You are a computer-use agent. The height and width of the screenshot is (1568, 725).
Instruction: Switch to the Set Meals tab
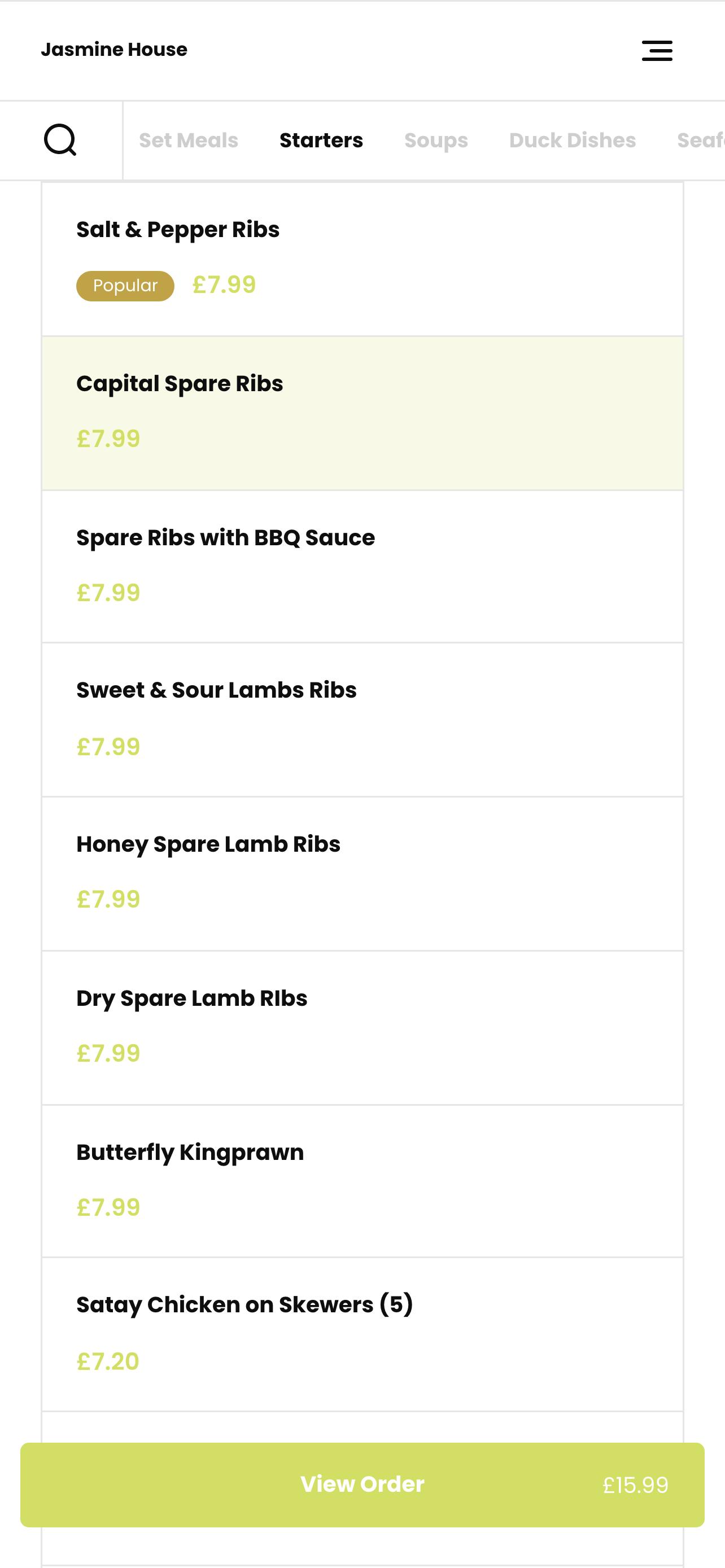(189, 141)
